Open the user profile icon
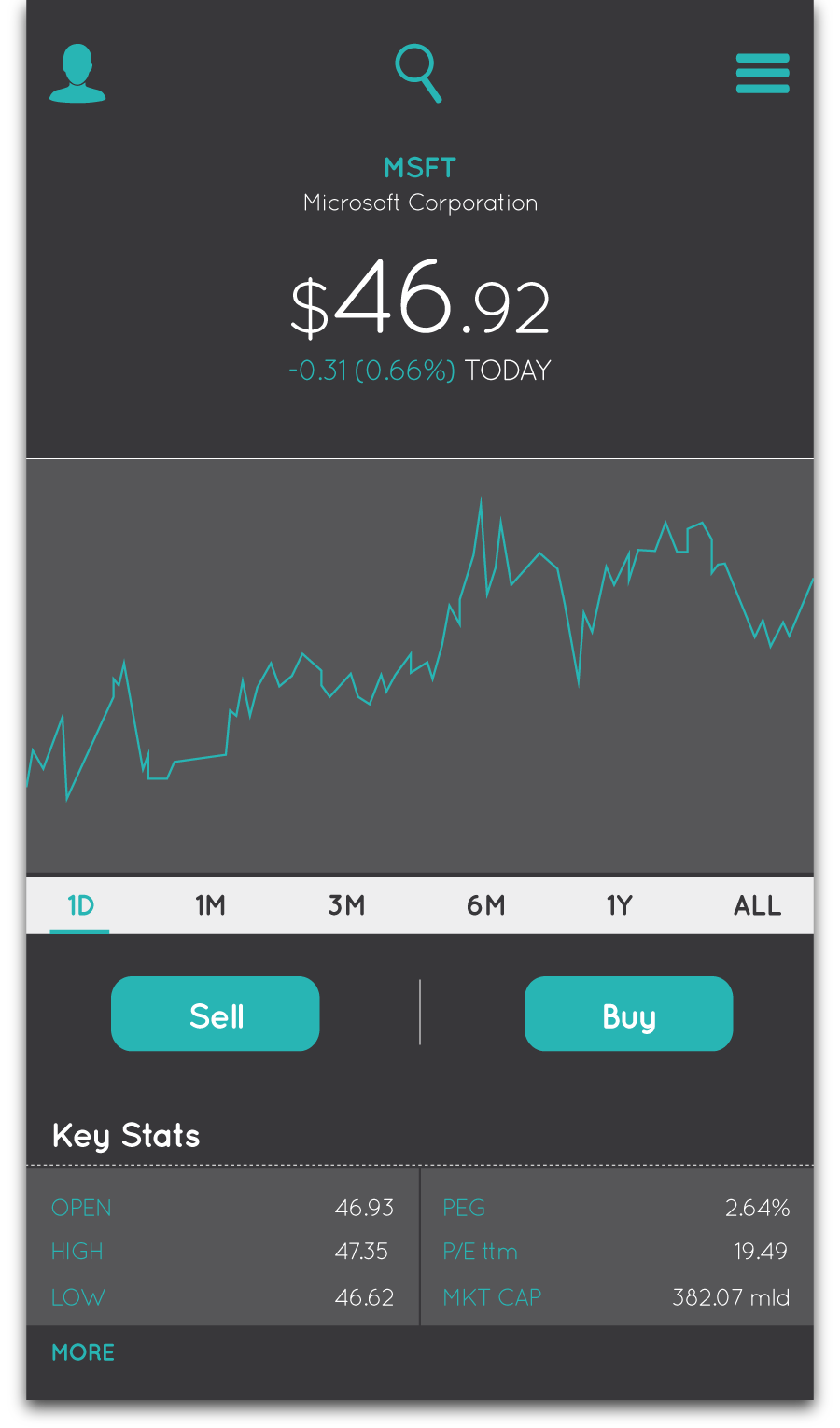This screenshot has height=1428, width=840. point(77,74)
